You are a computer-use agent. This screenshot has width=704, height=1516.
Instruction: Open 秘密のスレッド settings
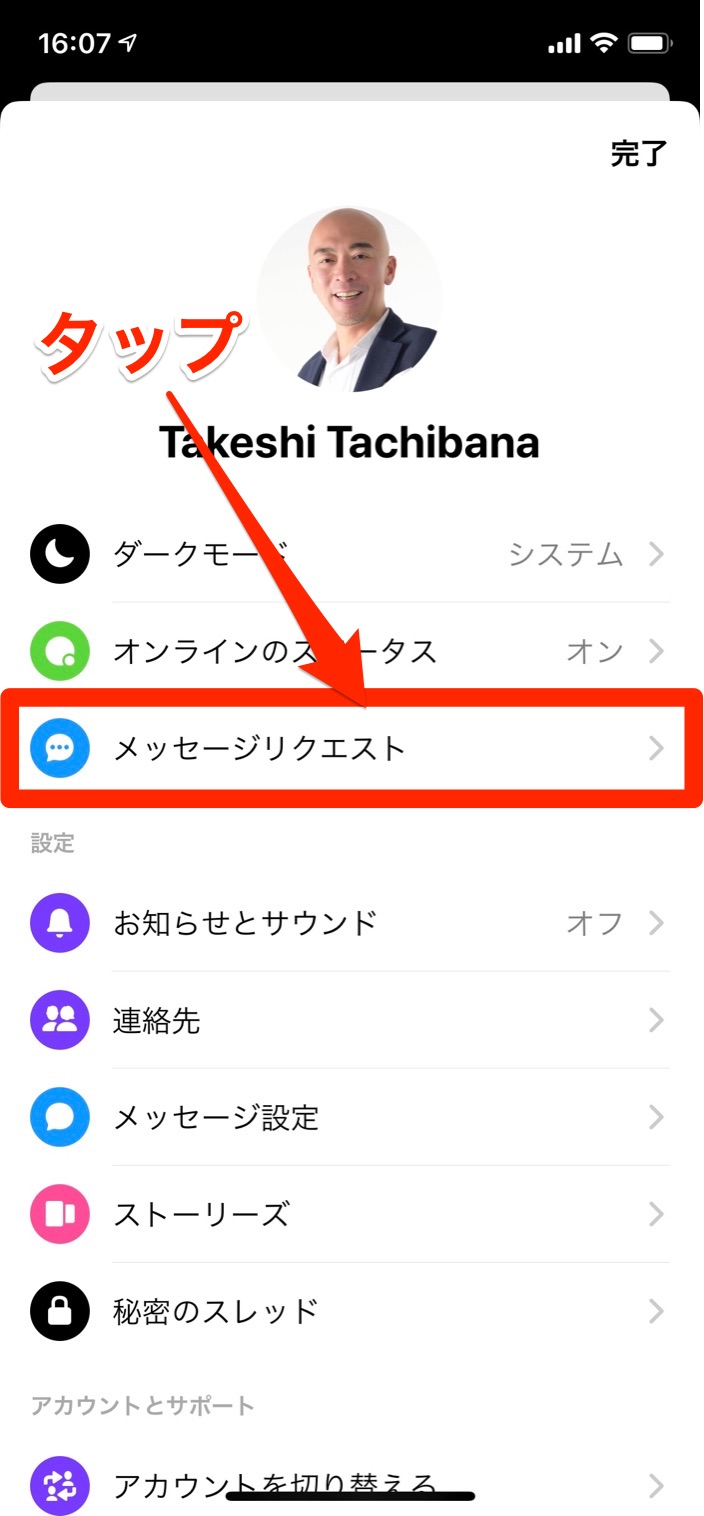tap(350, 1310)
